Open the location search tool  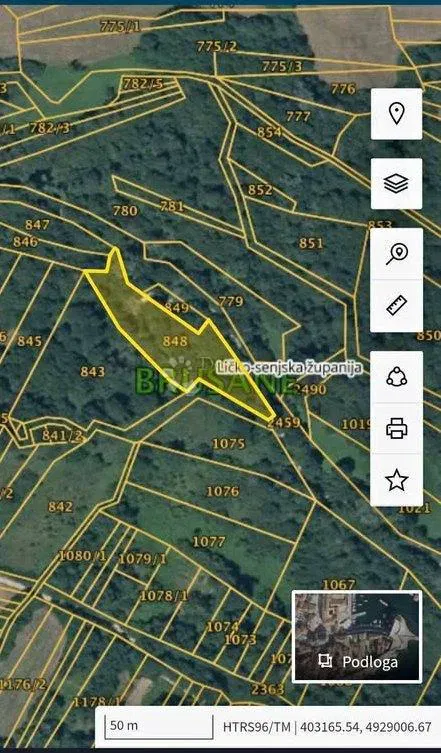(396, 254)
